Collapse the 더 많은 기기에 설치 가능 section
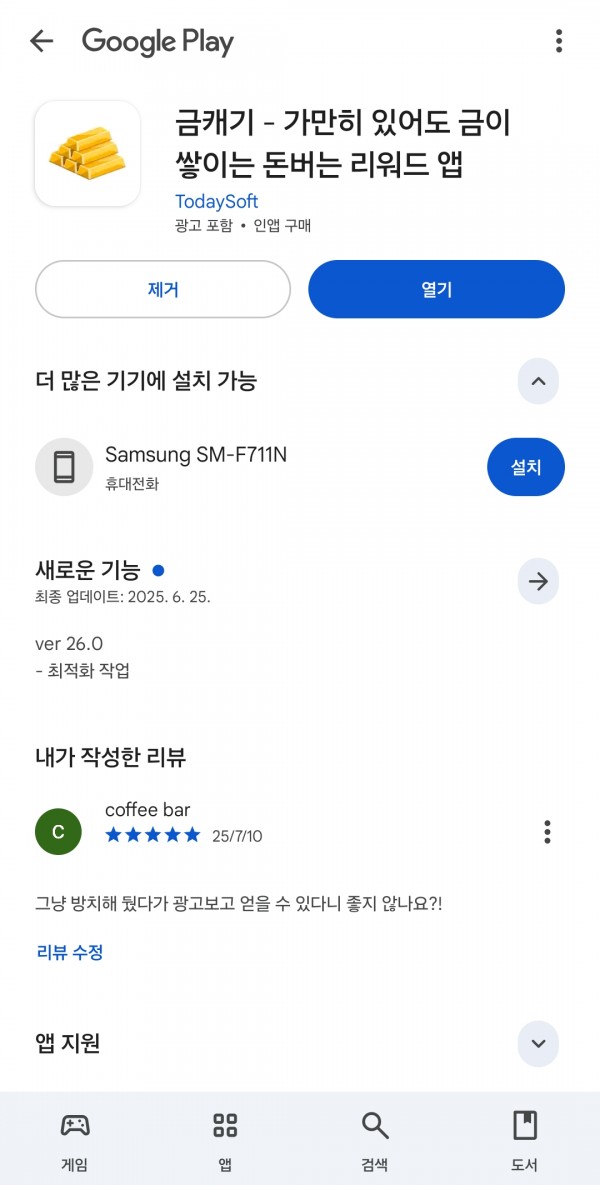This screenshot has width=600, height=1185. (x=538, y=381)
